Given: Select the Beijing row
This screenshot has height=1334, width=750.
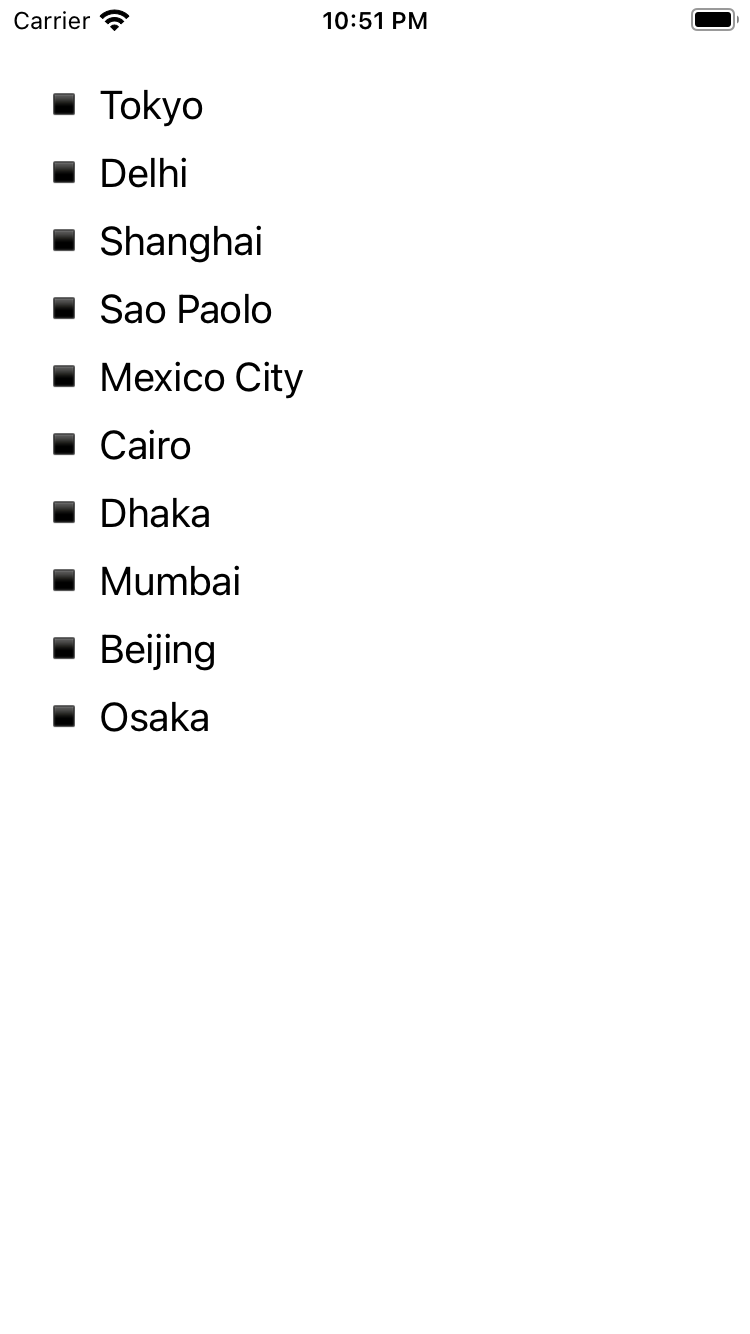Looking at the screenshot, I should pyautogui.click(x=157, y=650).
